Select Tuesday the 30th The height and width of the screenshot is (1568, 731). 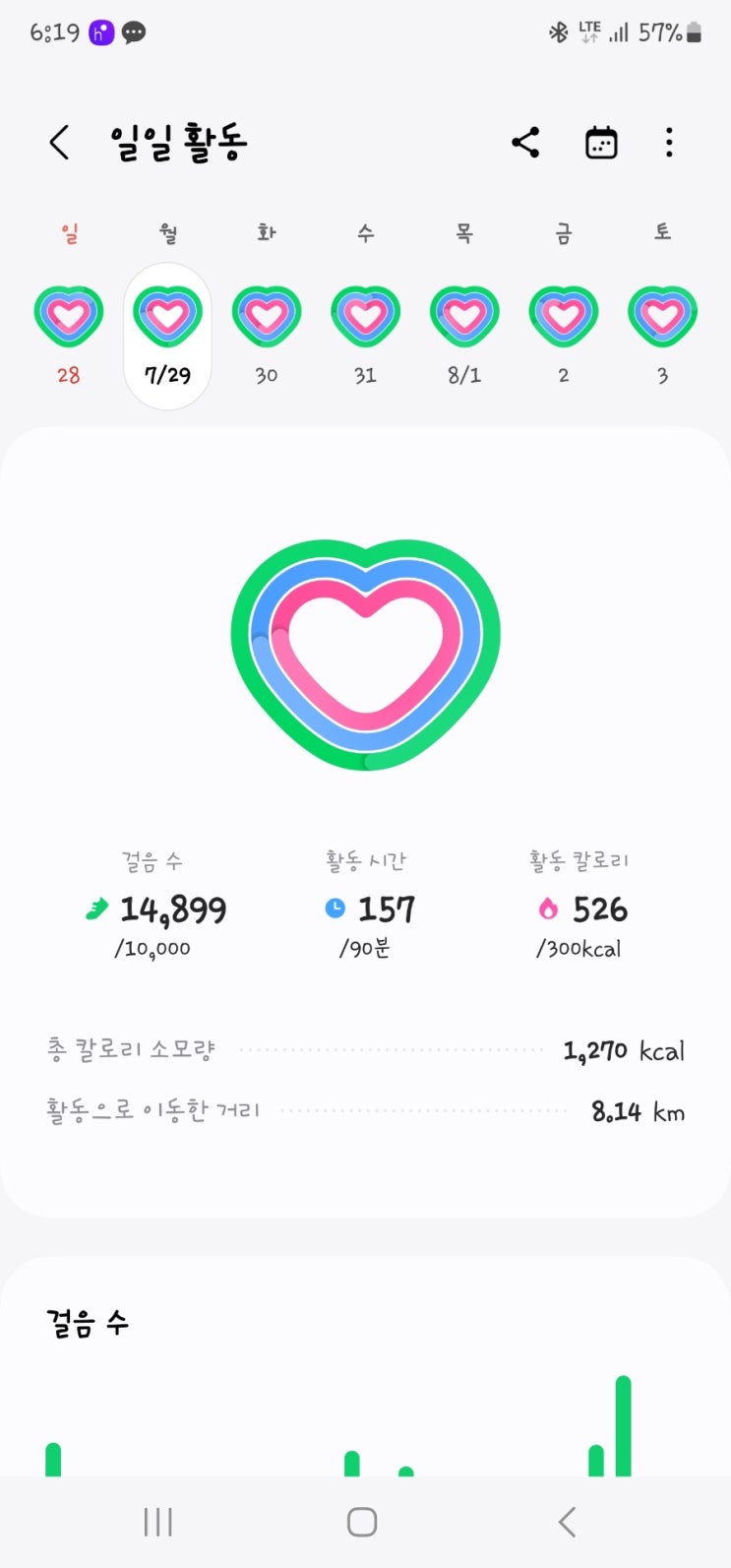coord(267,318)
